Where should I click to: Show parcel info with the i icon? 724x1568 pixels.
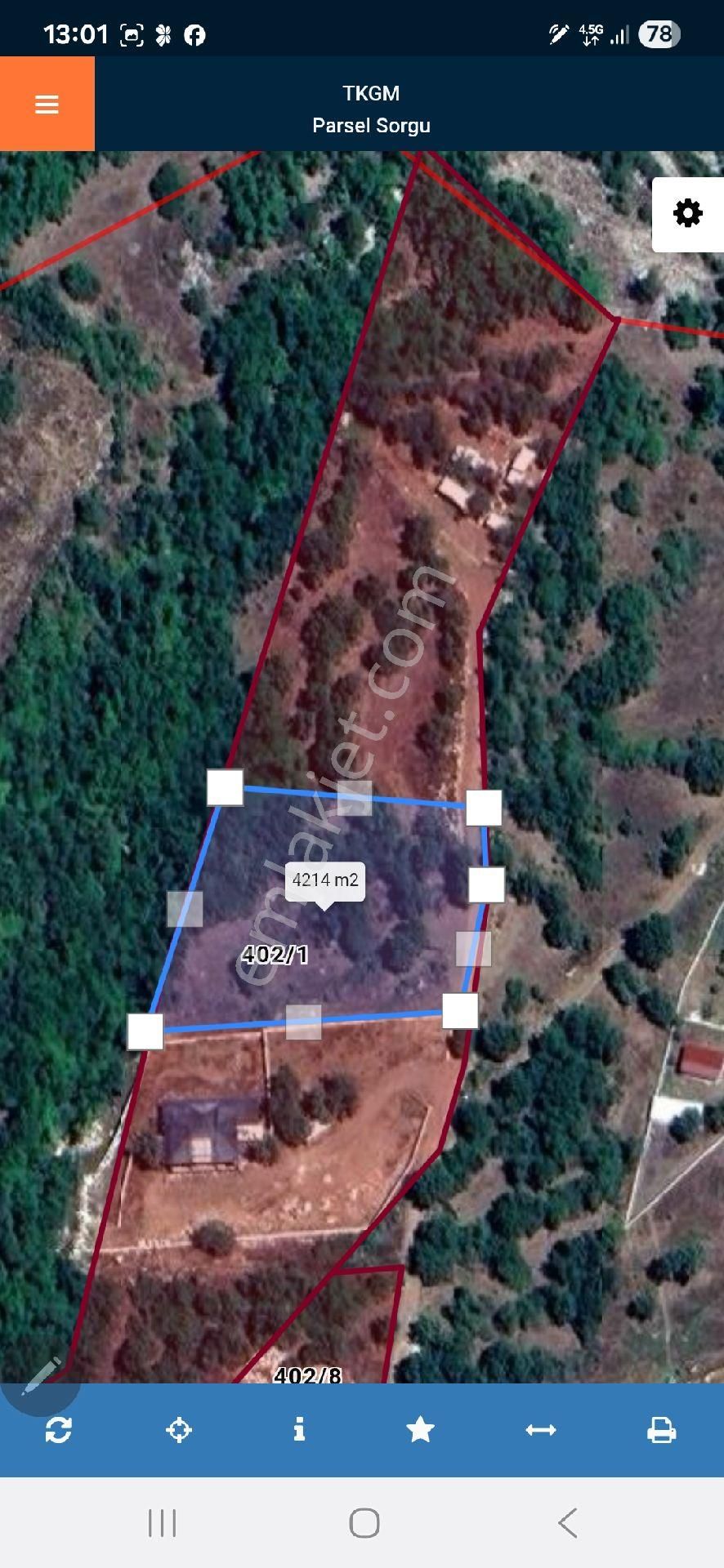tap(299, 1429)
